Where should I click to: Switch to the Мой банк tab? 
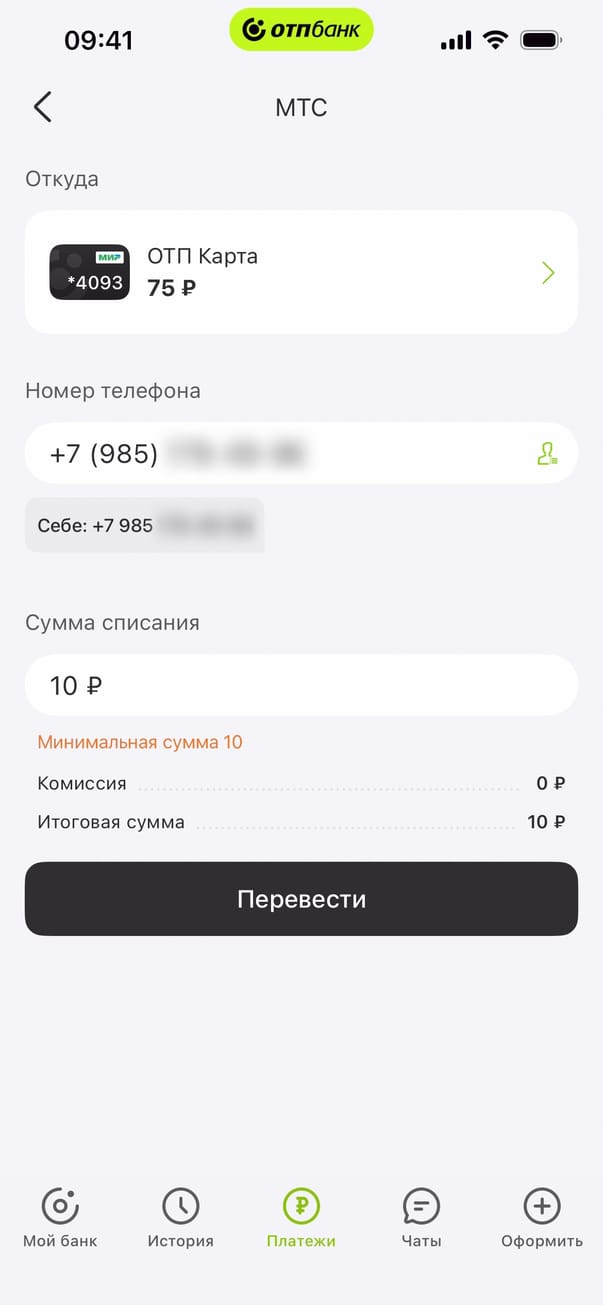pyautogui.click(x=60, y=1218)
